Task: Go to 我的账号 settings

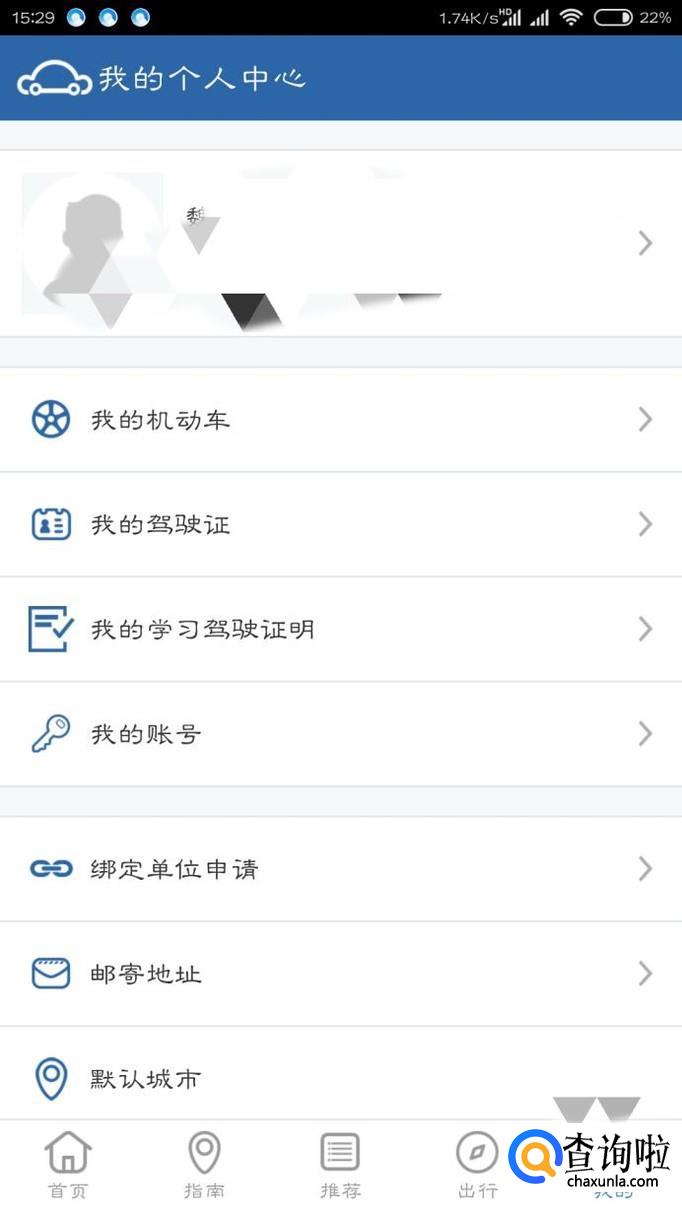Action: [341, 734]
